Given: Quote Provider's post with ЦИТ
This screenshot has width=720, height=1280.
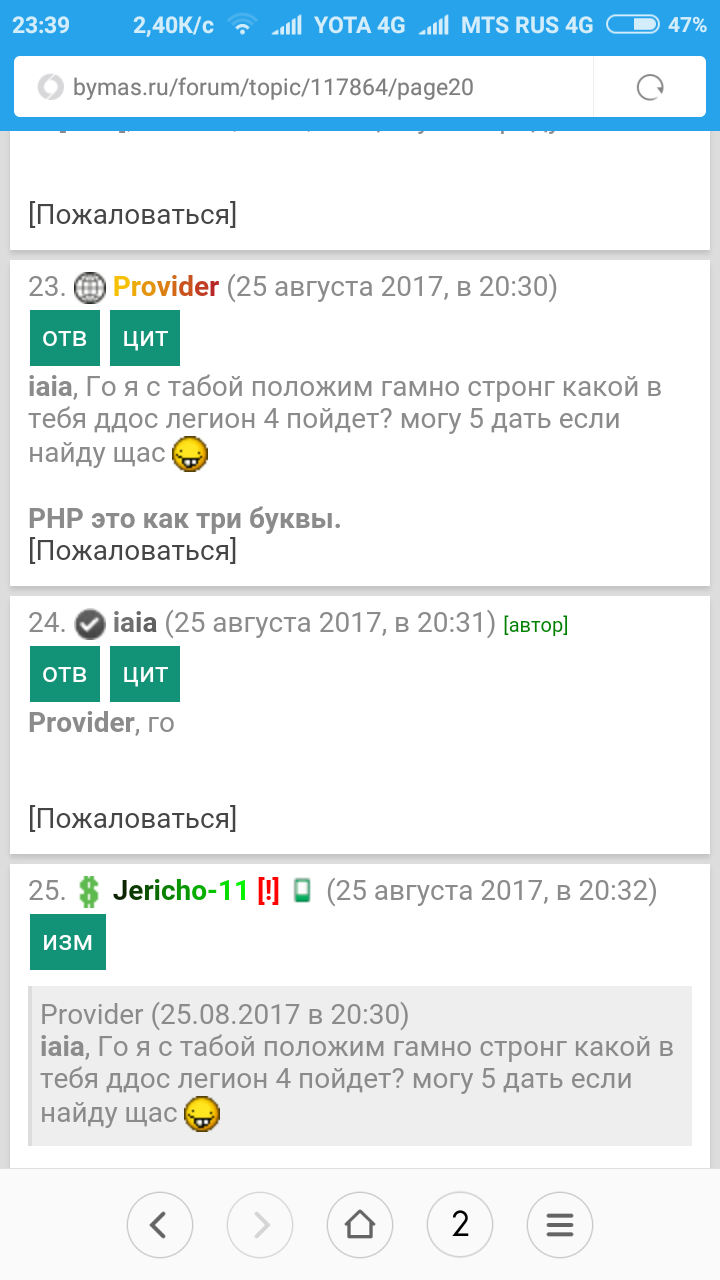Looking at the screenshot, I should click(145, 338).
